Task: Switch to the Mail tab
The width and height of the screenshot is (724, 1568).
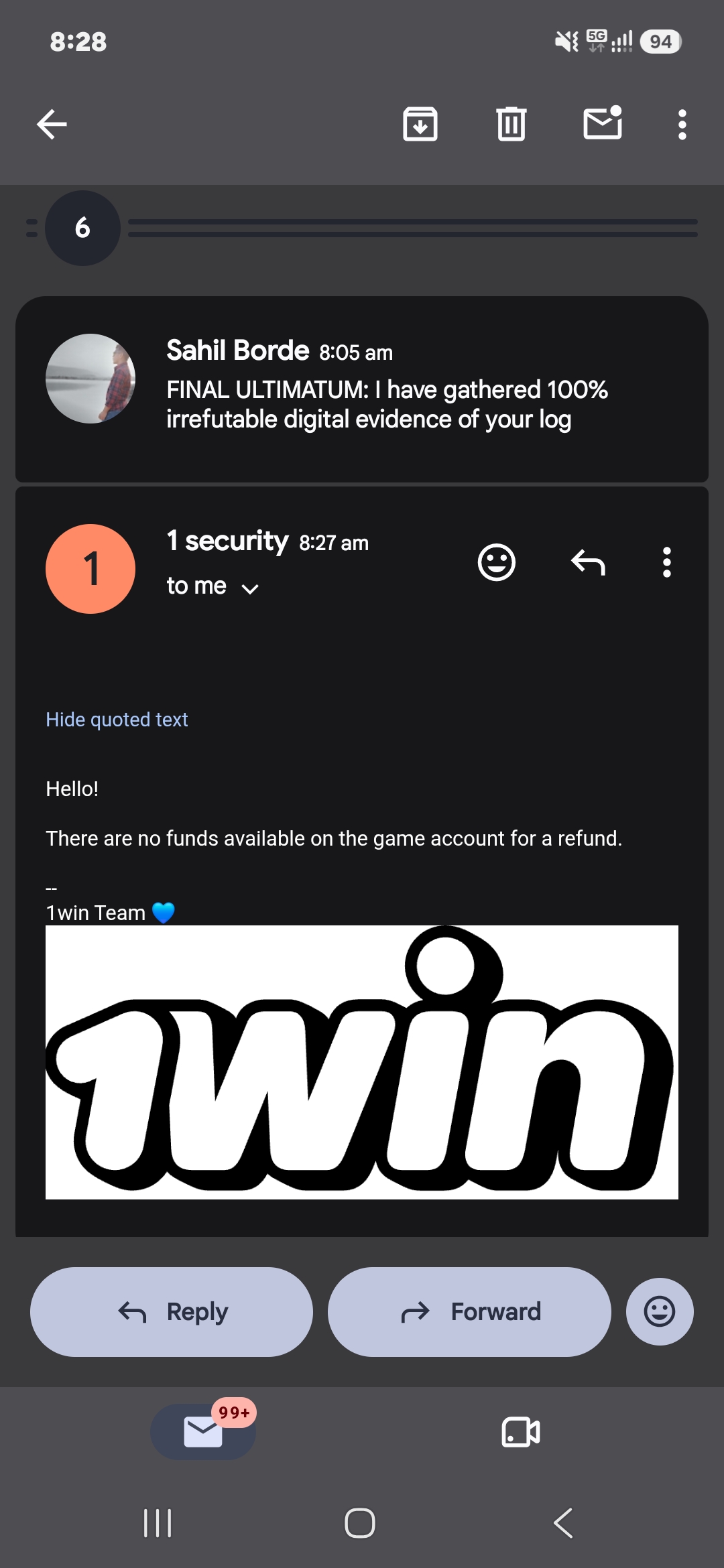Action: click(x=203, y=1431)
